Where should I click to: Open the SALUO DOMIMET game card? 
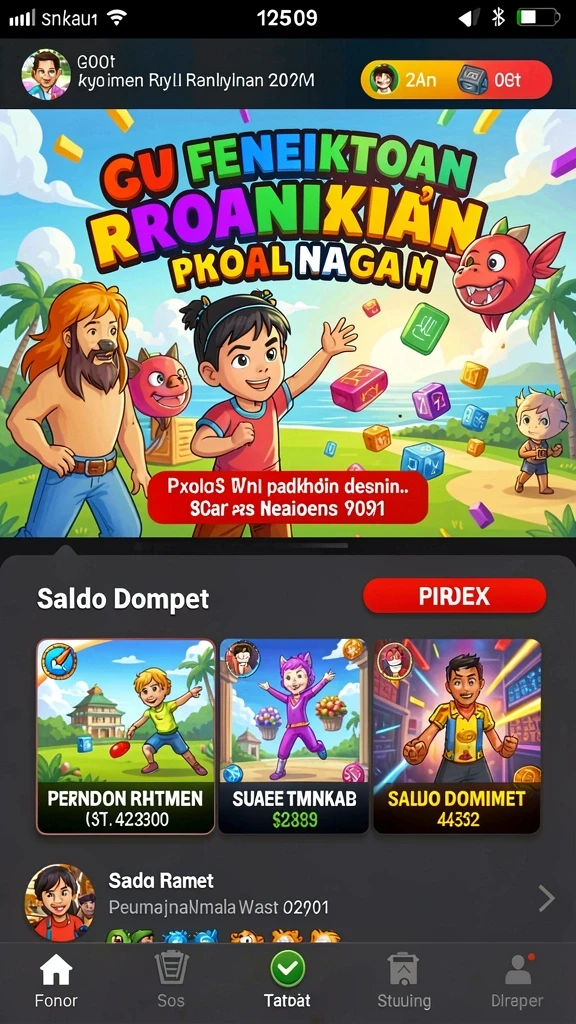[456, 736]
